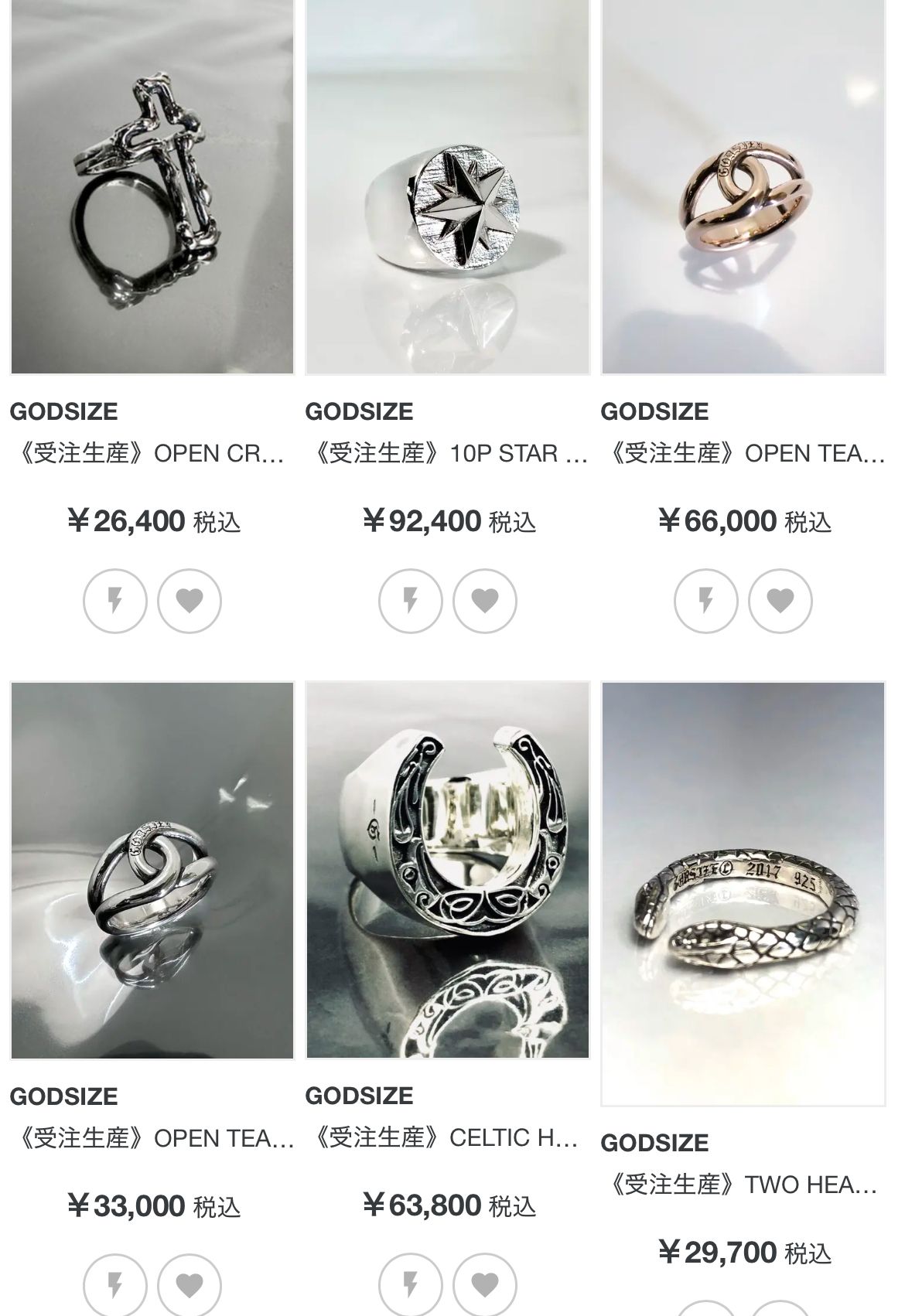
Task: Tap the lightning icon for ¥26,400 ring
Action: point(115,601)
